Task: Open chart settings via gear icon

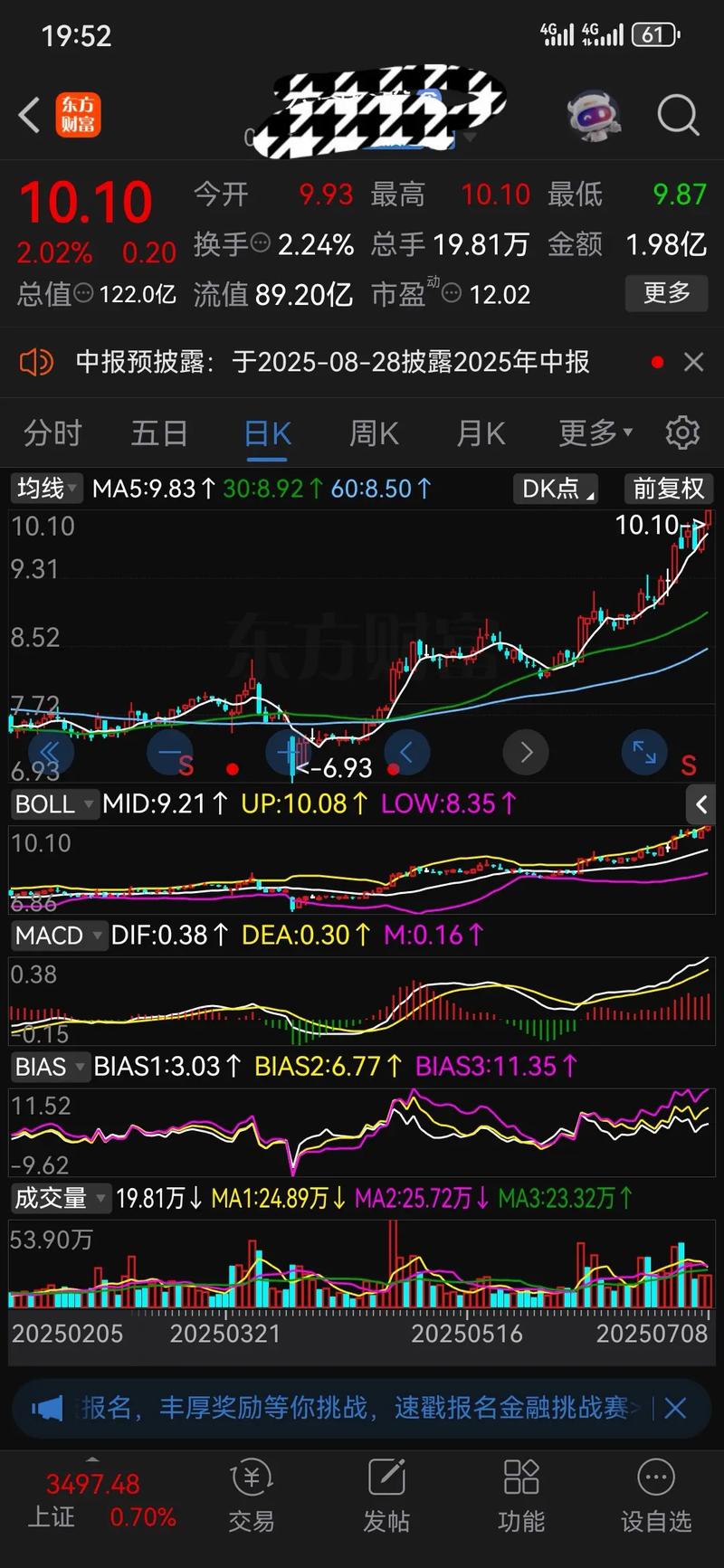Action: pos(682,433)
